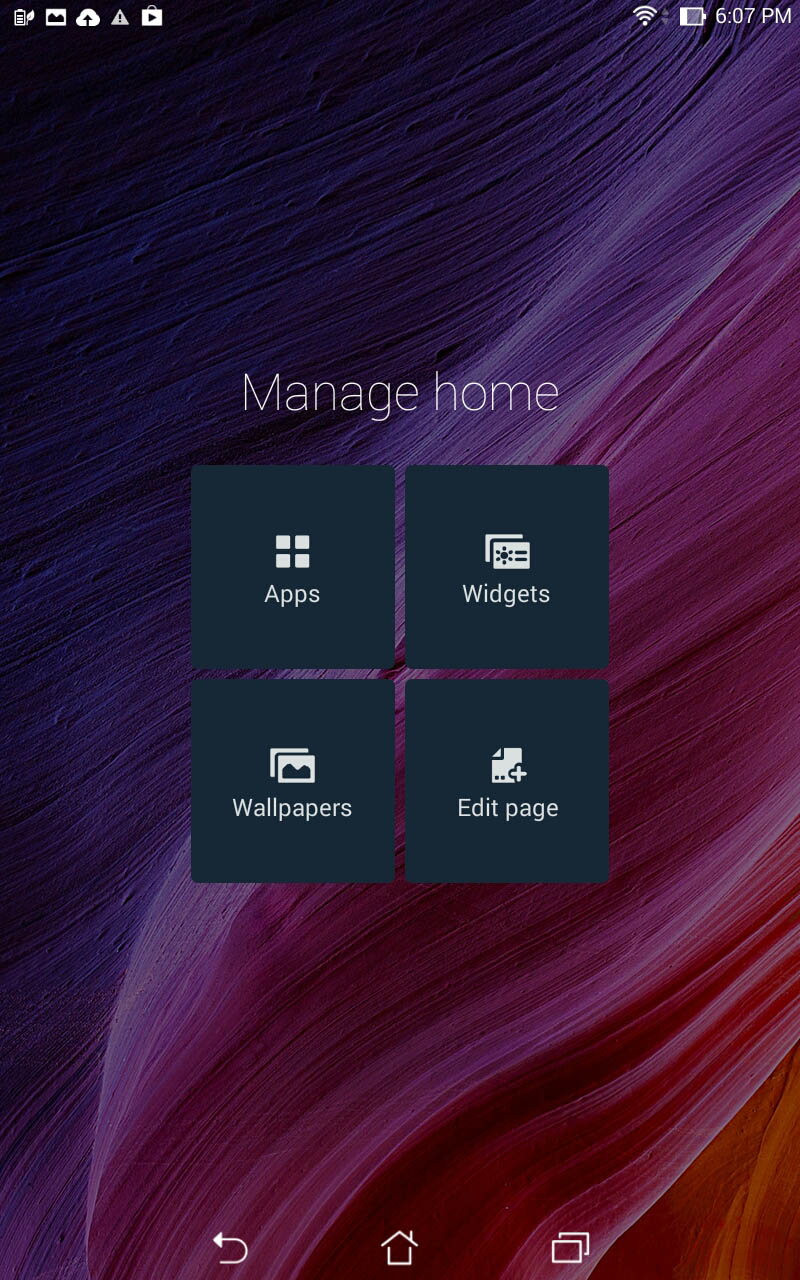Choose Wallpapers in Manage home
The height and width of the screenshot is (1280, 800).
tap(293, 781)
